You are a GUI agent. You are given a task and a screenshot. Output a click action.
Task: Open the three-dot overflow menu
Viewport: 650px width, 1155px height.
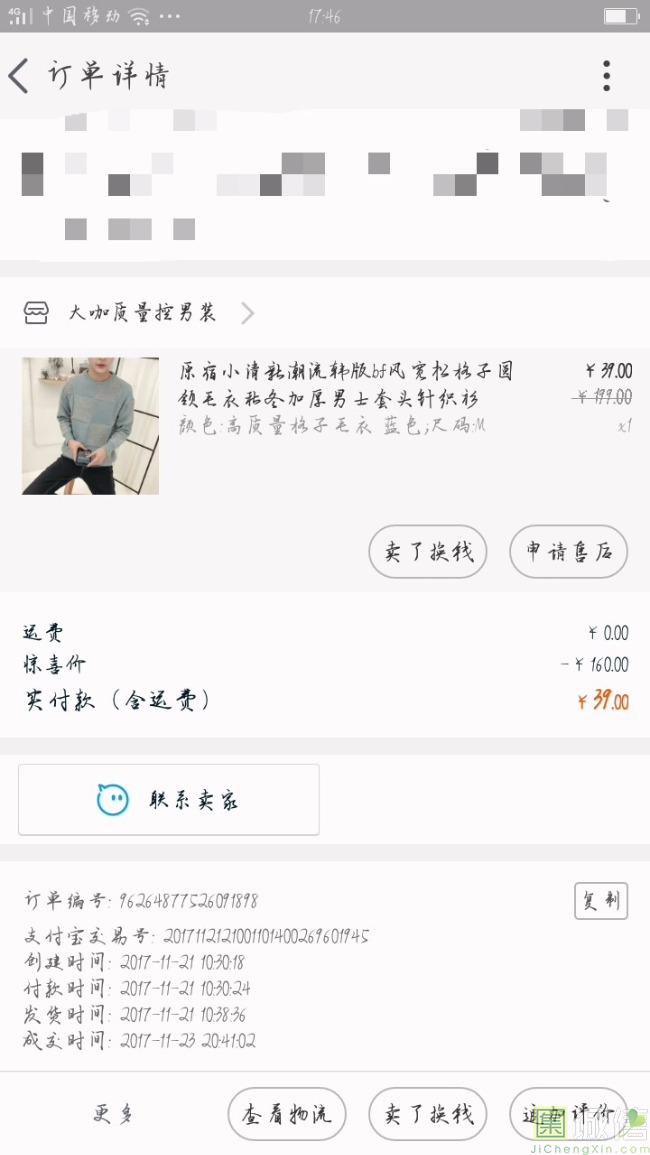click(606, 76)
